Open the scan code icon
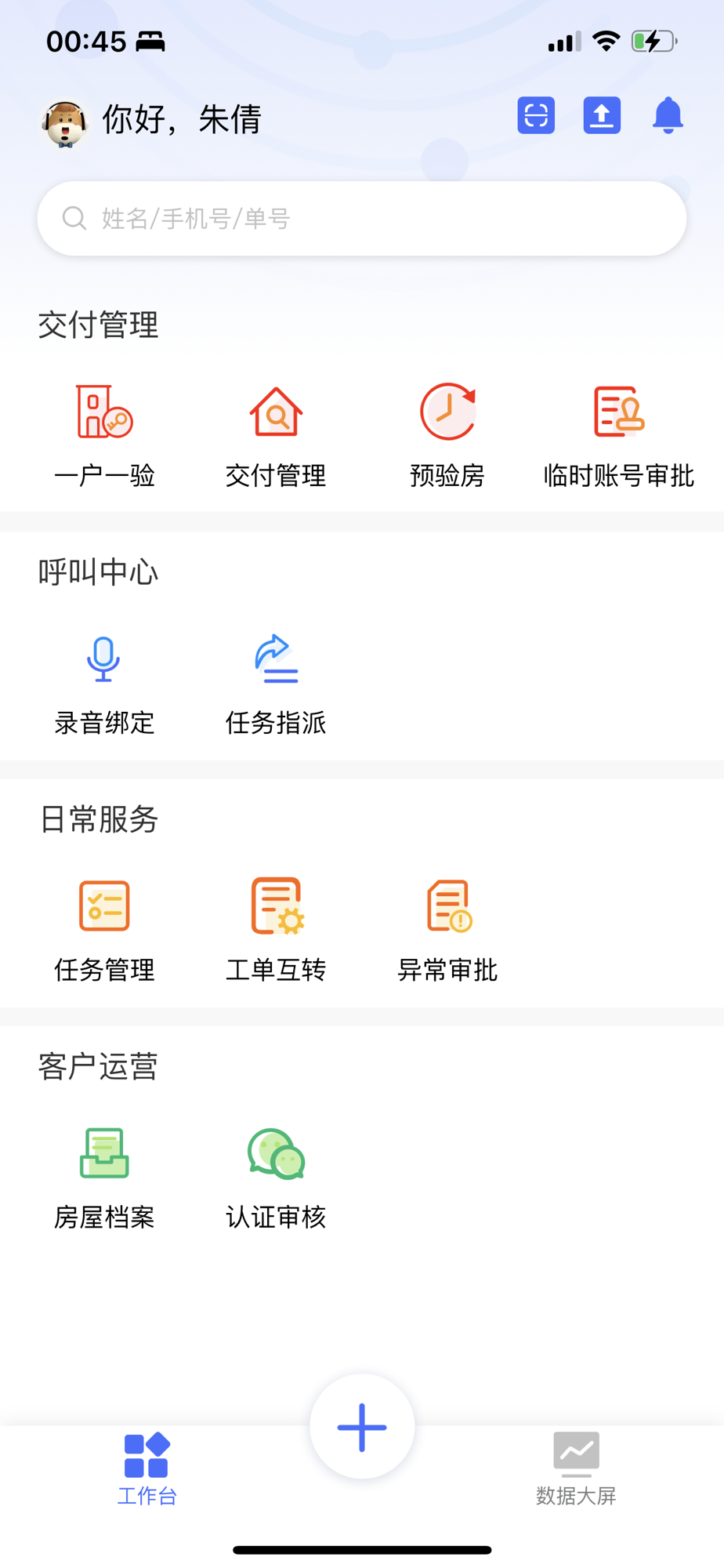Viewport: 724px width, 1568px height. point(536,116)
